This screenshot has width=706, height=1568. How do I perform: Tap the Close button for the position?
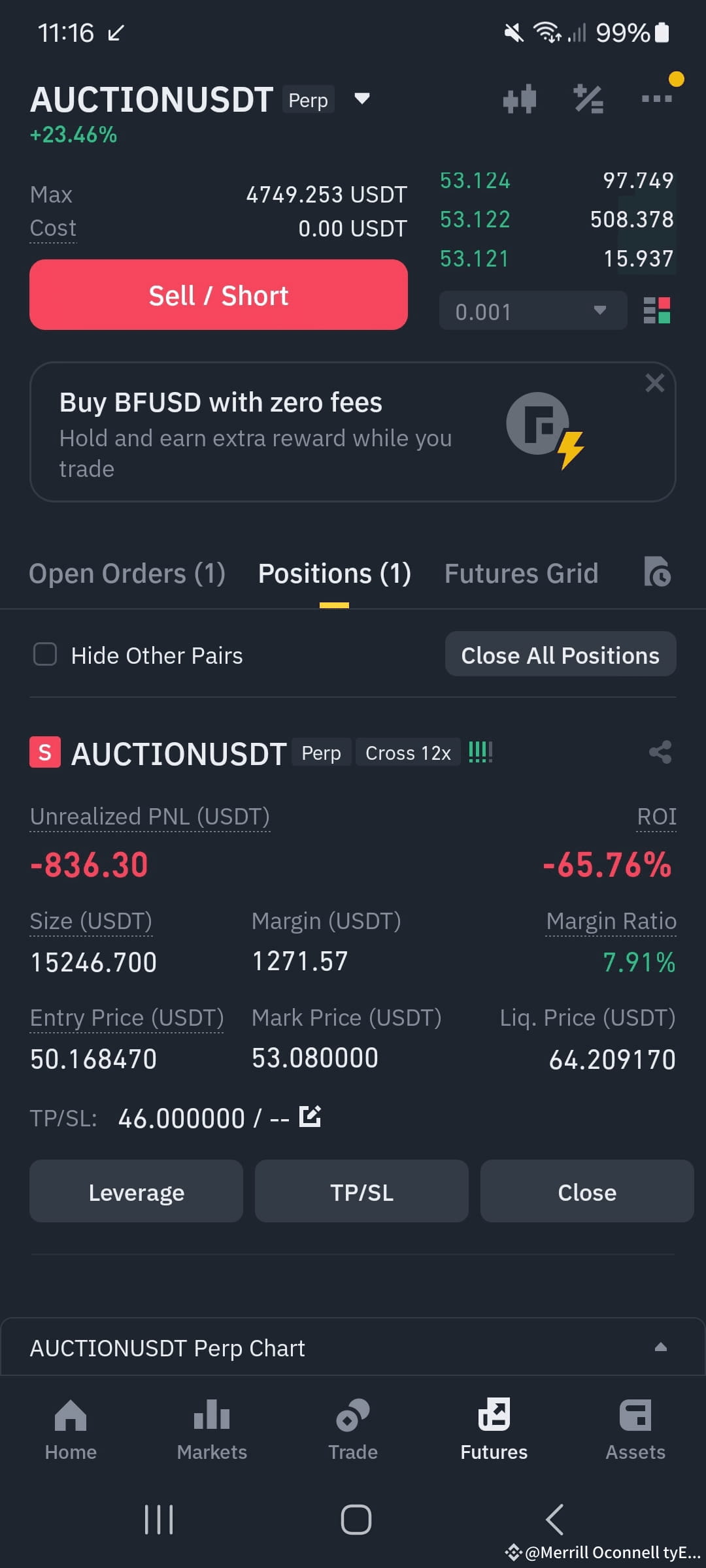pos(587,1192)
